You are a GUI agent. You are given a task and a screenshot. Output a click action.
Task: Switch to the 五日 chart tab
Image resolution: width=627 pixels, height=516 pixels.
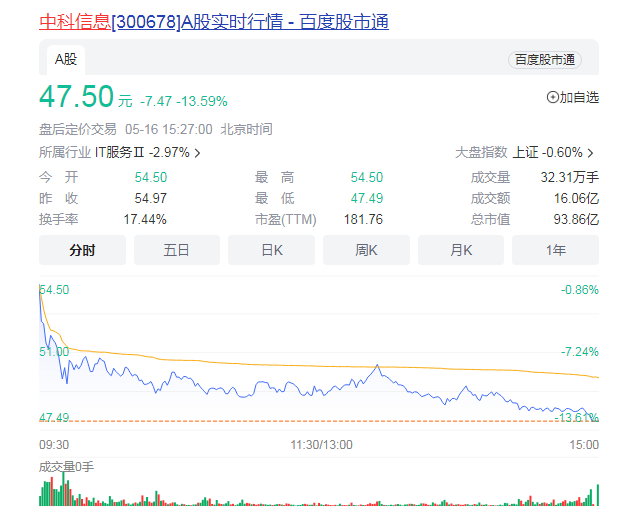(x=177, y=250)
